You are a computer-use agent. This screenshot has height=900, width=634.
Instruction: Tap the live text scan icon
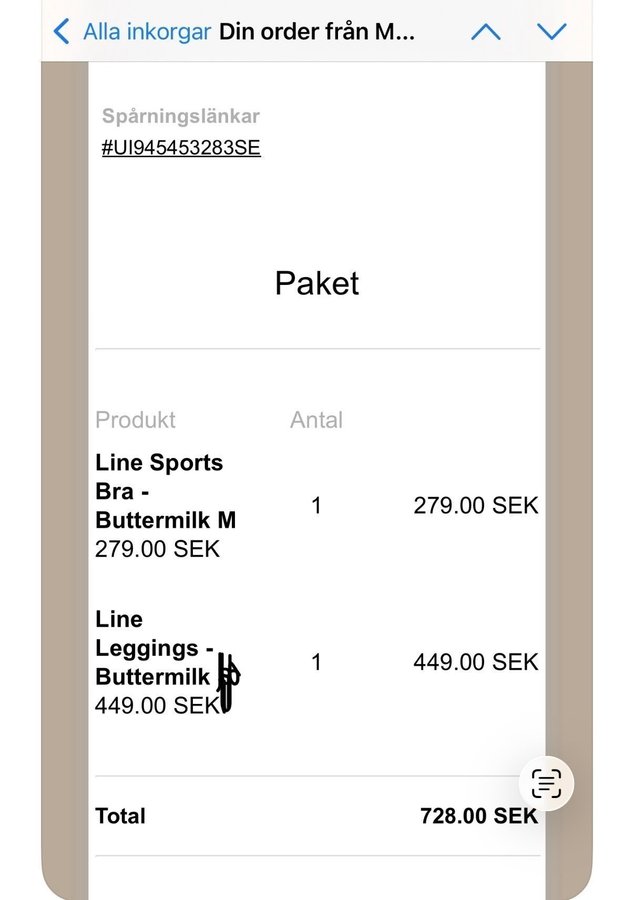point(547,783)
